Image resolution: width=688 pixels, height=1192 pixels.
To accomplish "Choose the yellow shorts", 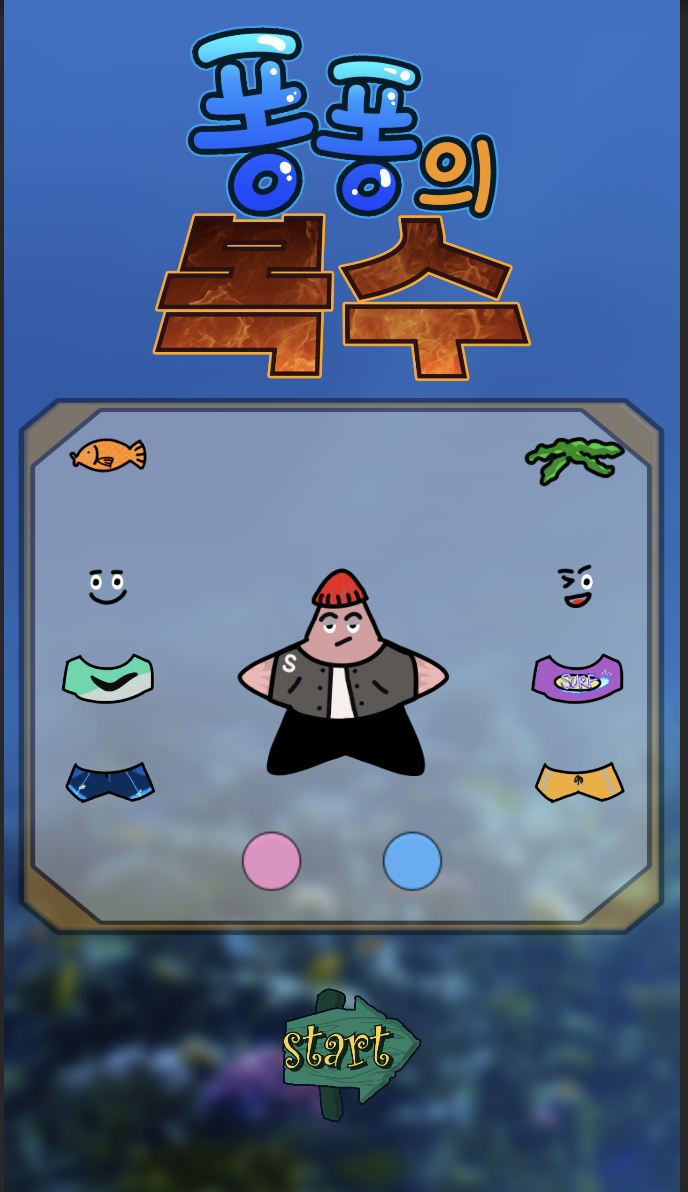I will click(579, 782).
